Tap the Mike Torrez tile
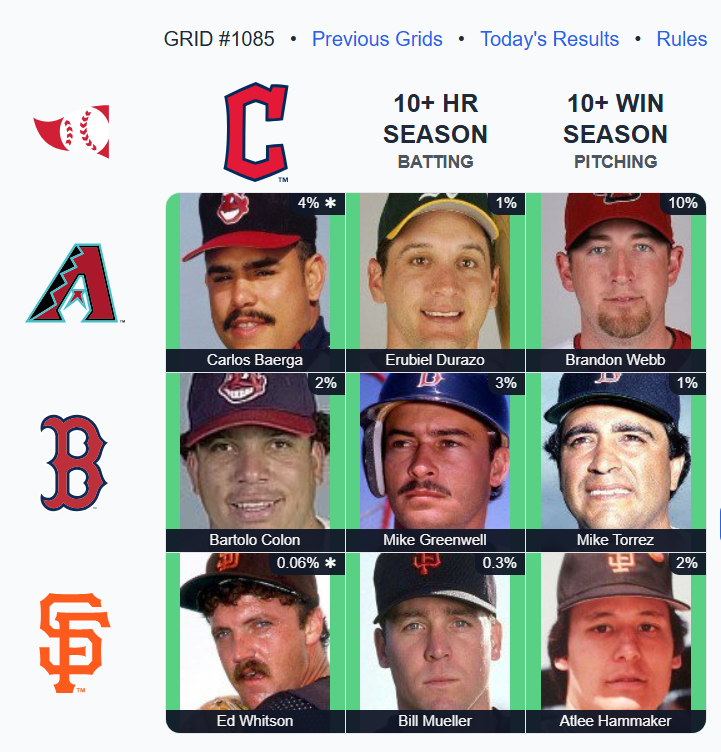This screenshot has width=721, height=752. [615, 462]
